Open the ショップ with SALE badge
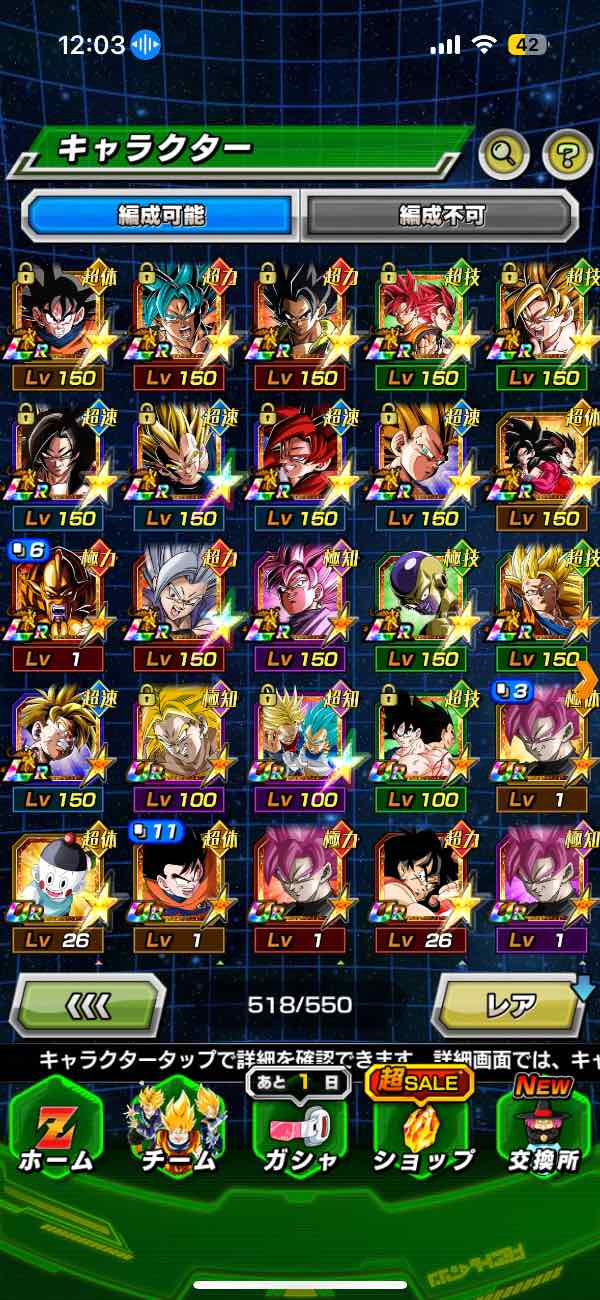Screen dimensions: 600x1300 [423, 1130]
